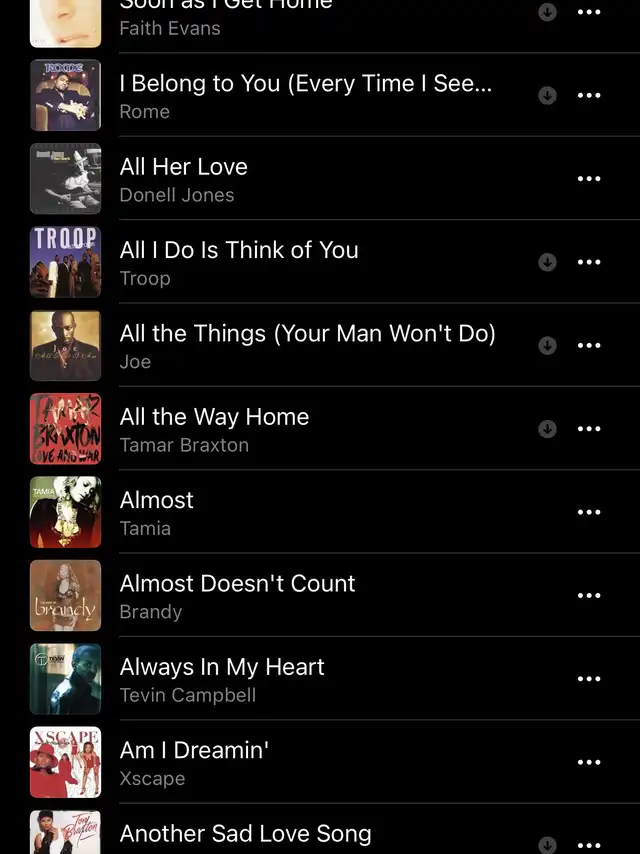Open more options for I Belong to You
Screen dimensions: 640x854
pos(590,96)
